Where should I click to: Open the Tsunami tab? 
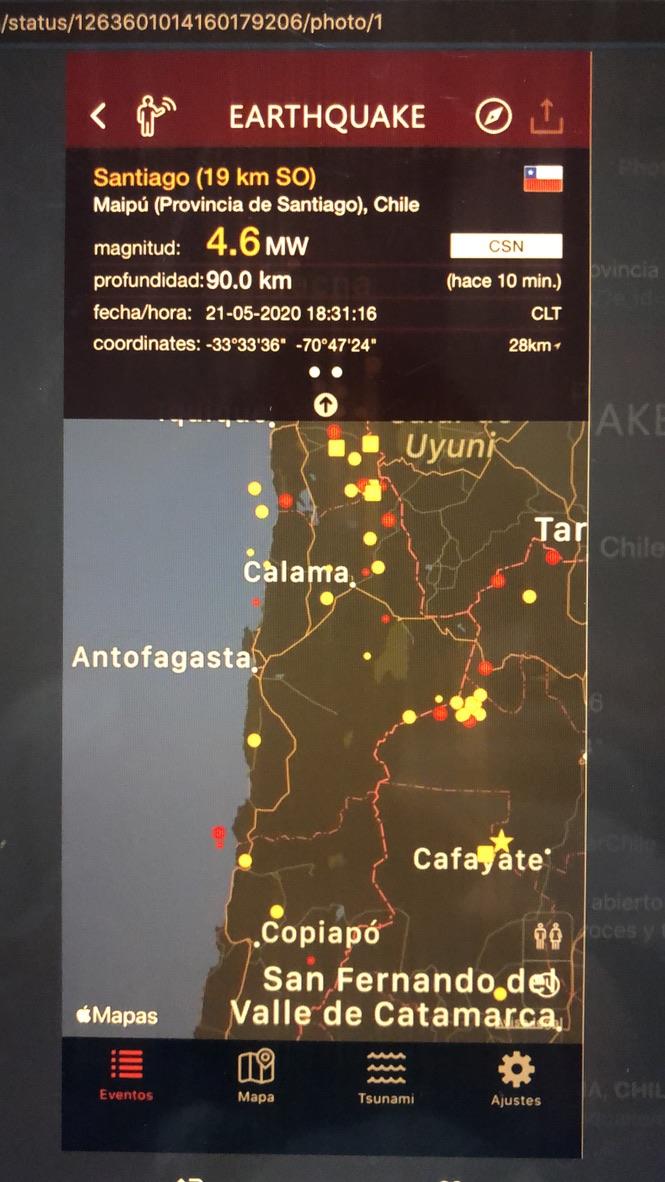[x=386, y=1077]
